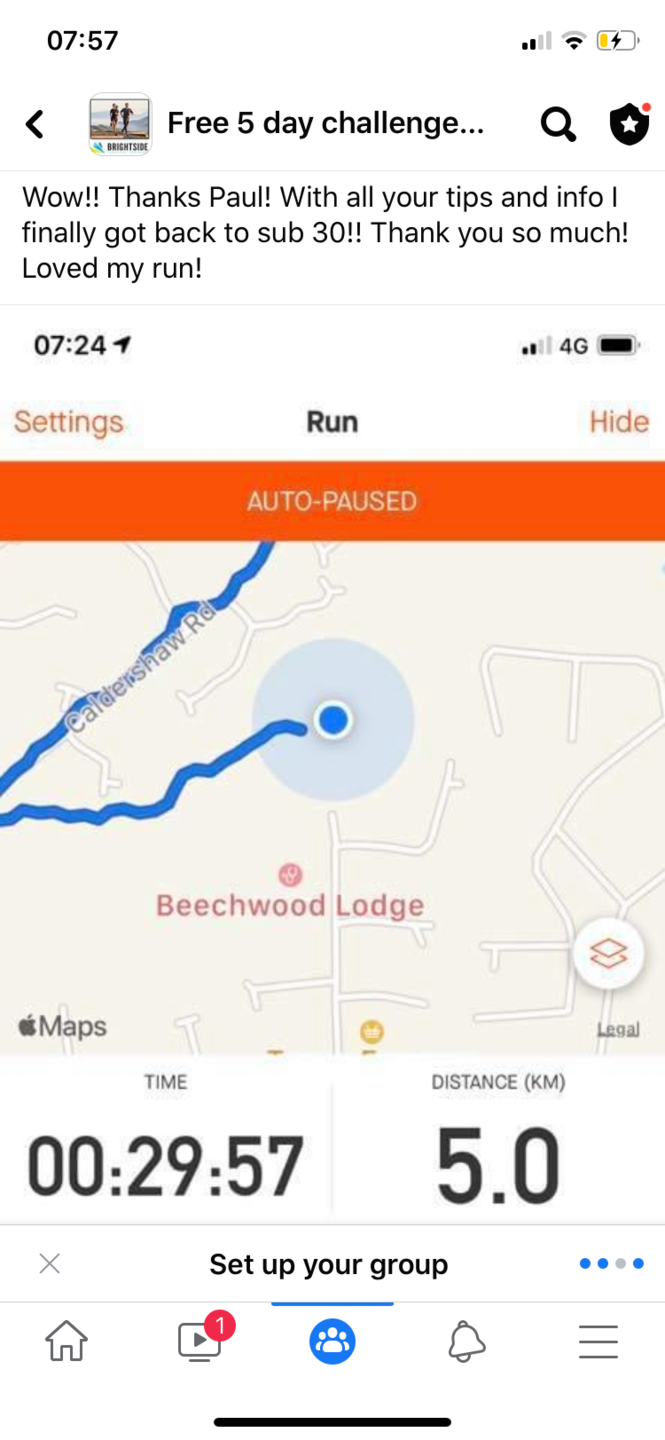Go back from the group page
Screen dimensions: 665x1440
tap(35, 124)
